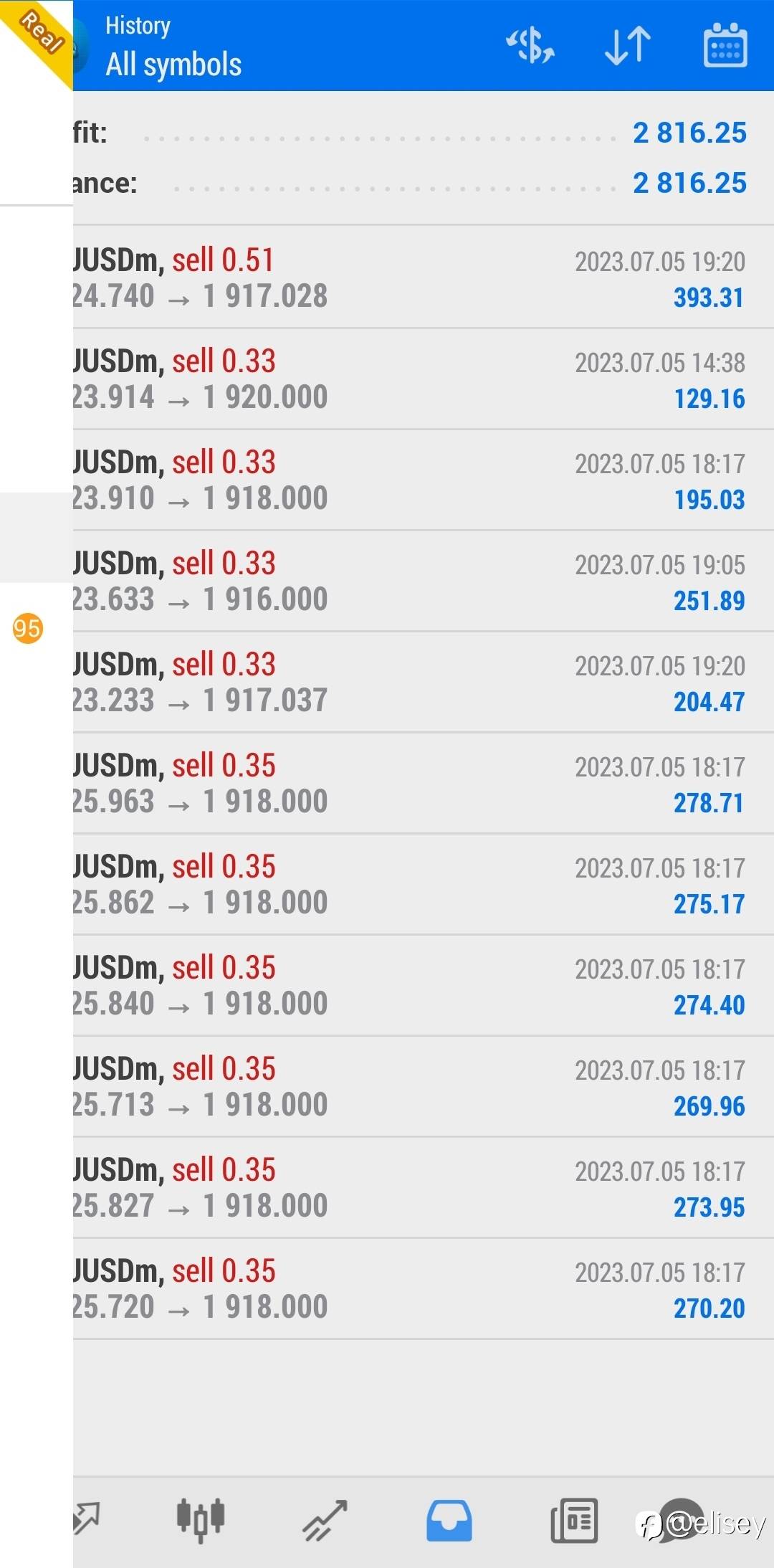The image size is (774, 1568).
Task: Open the trade with profit 129.16
Action: 423,379
